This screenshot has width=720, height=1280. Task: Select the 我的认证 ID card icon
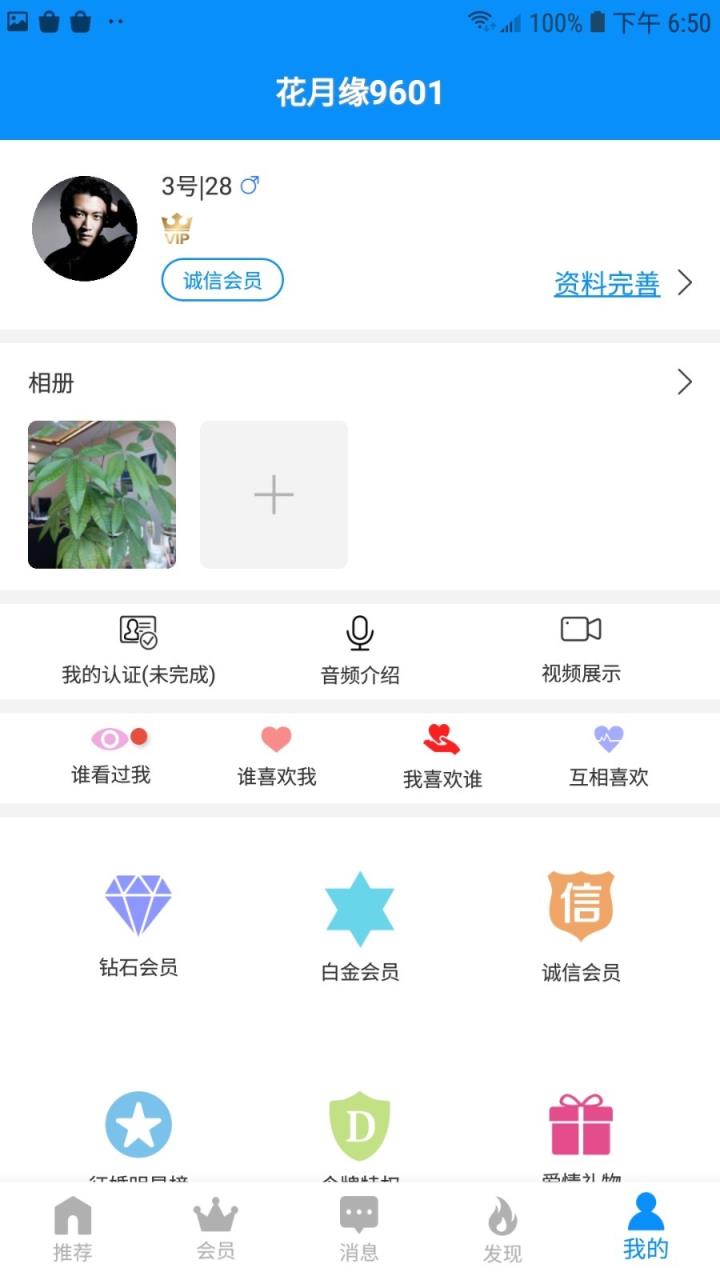pos(137,632)
